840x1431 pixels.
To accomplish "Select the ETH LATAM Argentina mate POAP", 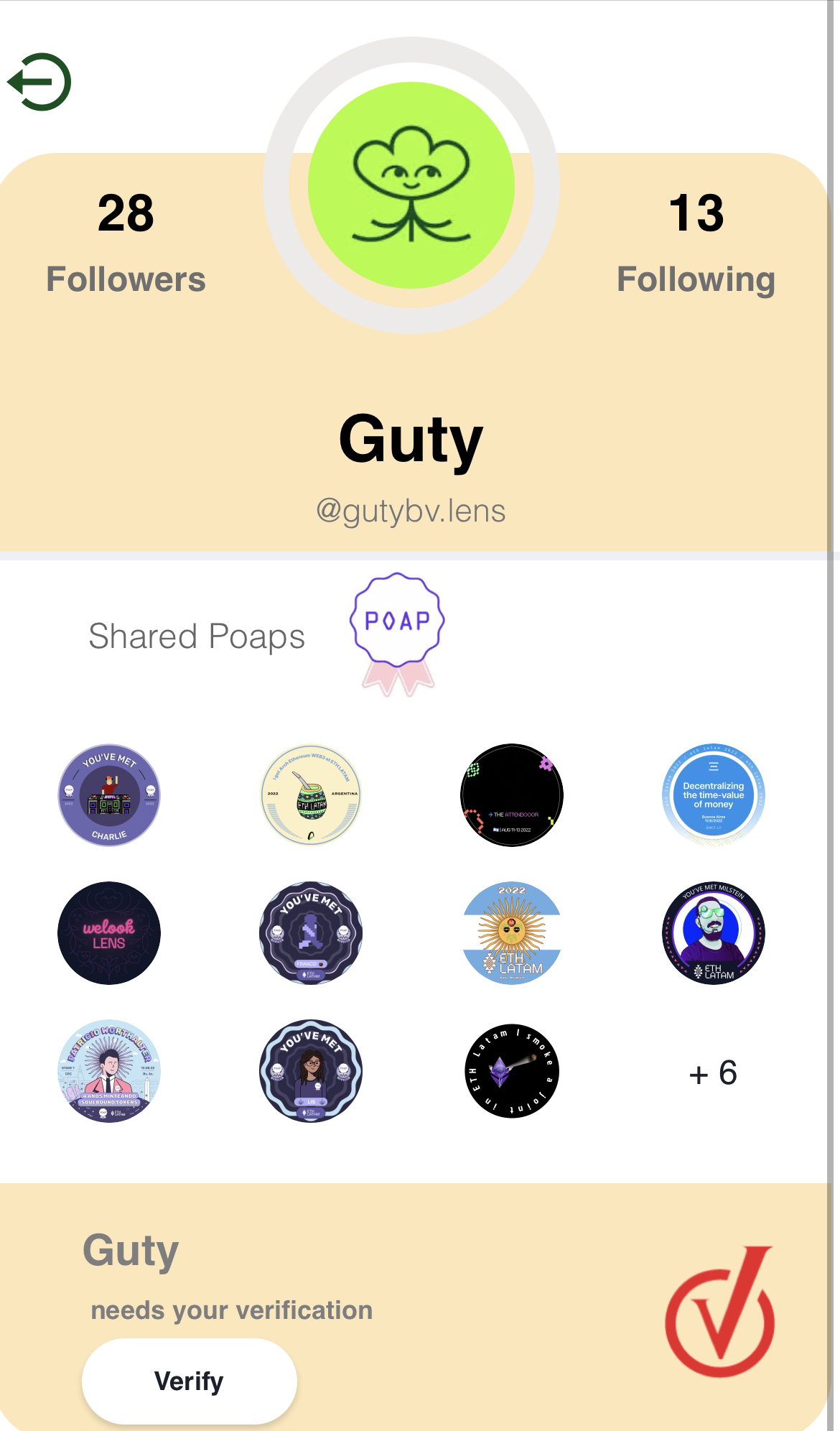I will coord(310,794).
